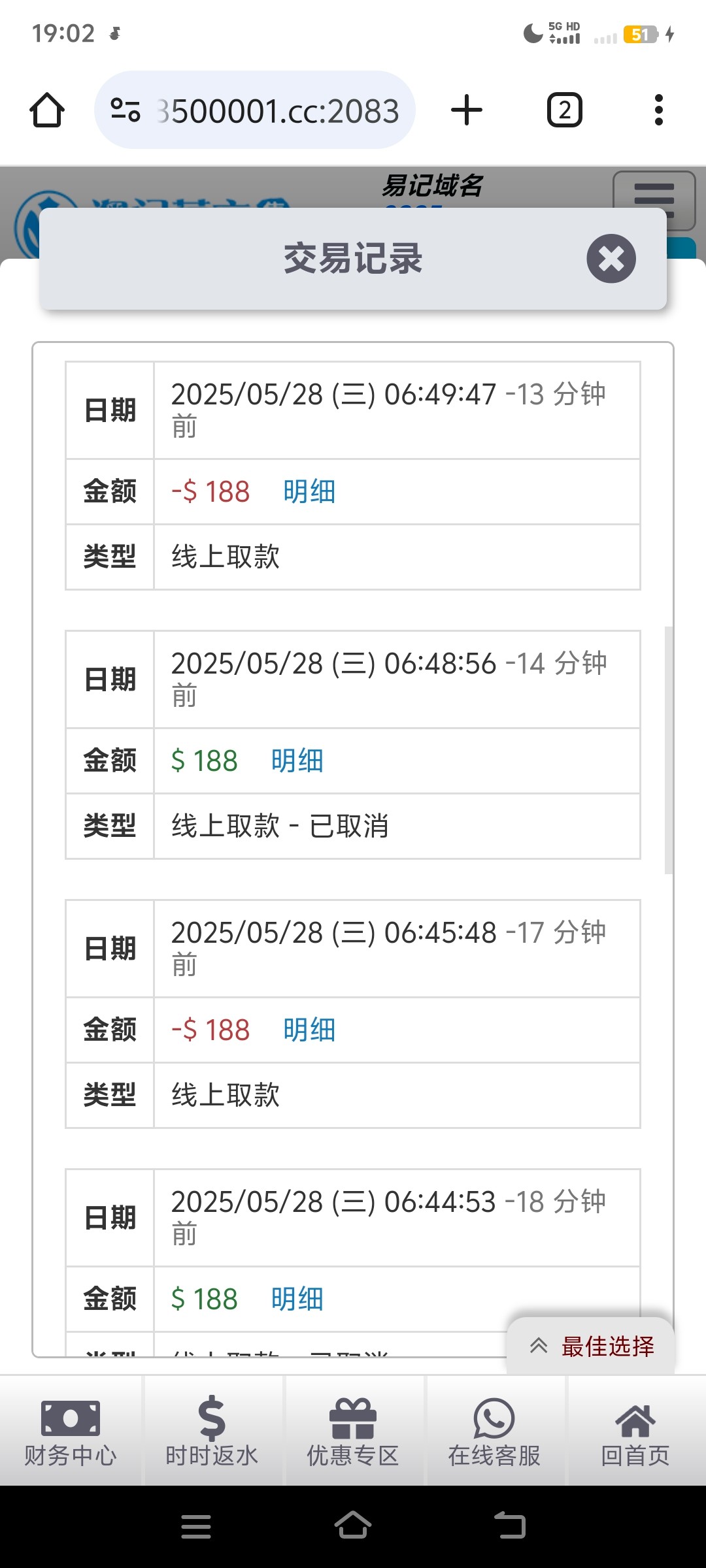Viewport: 706px width, 1568px height.
Task: Open a new browser tab
Action: [x=467, y=110]
